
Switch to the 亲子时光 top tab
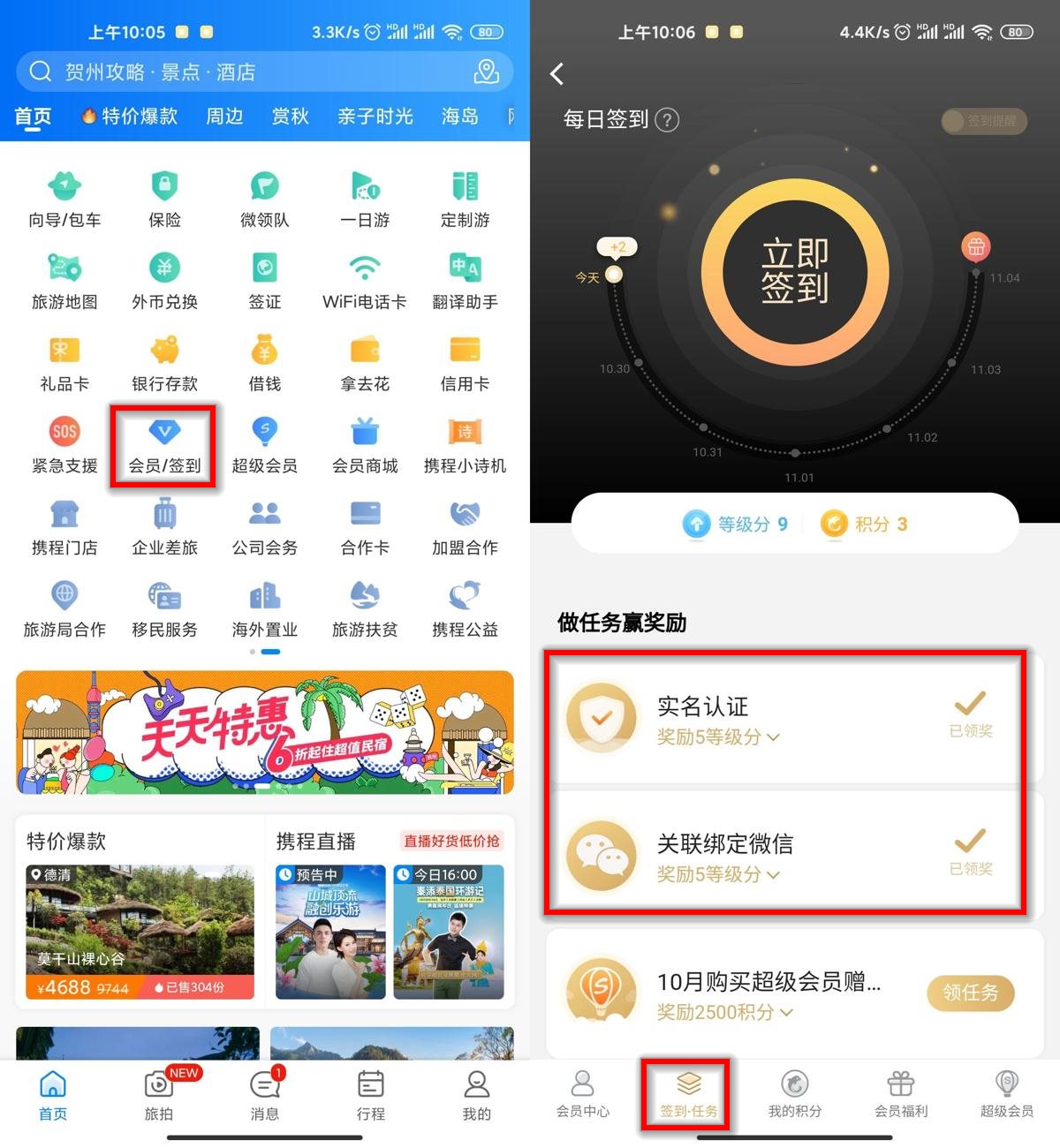[375, 117]
